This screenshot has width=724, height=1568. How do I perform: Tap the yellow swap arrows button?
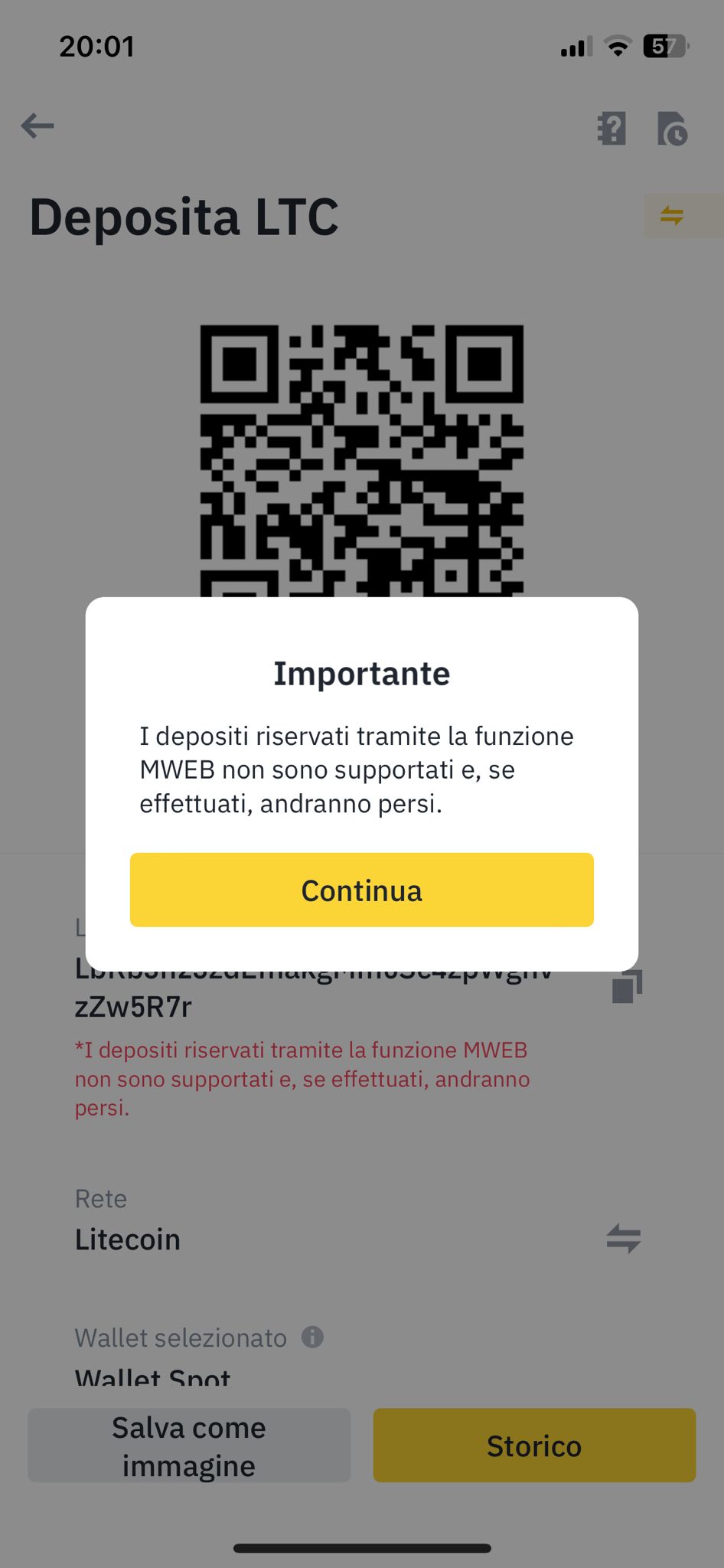point(673,216)
